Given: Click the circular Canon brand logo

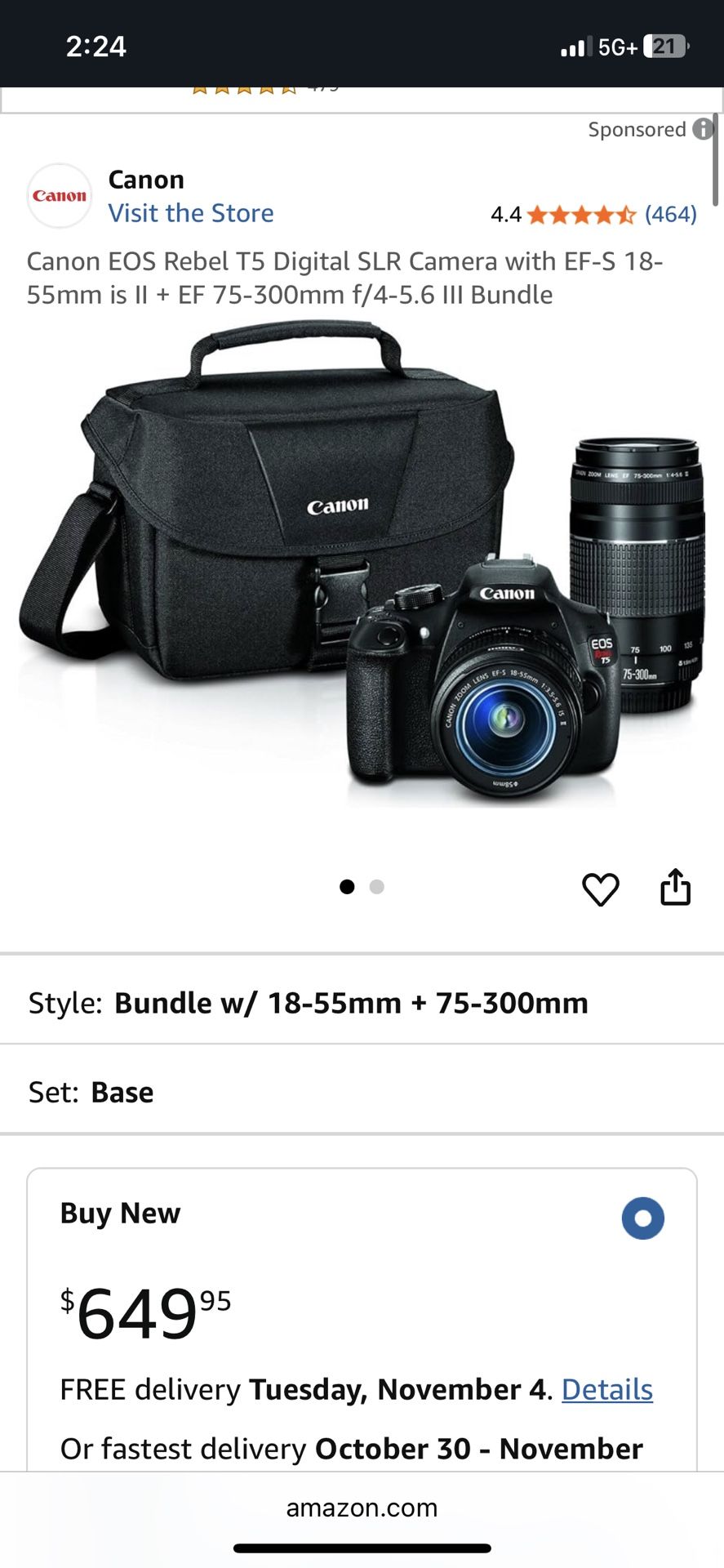Looking at the screenshot, I should tap(58, 195).
